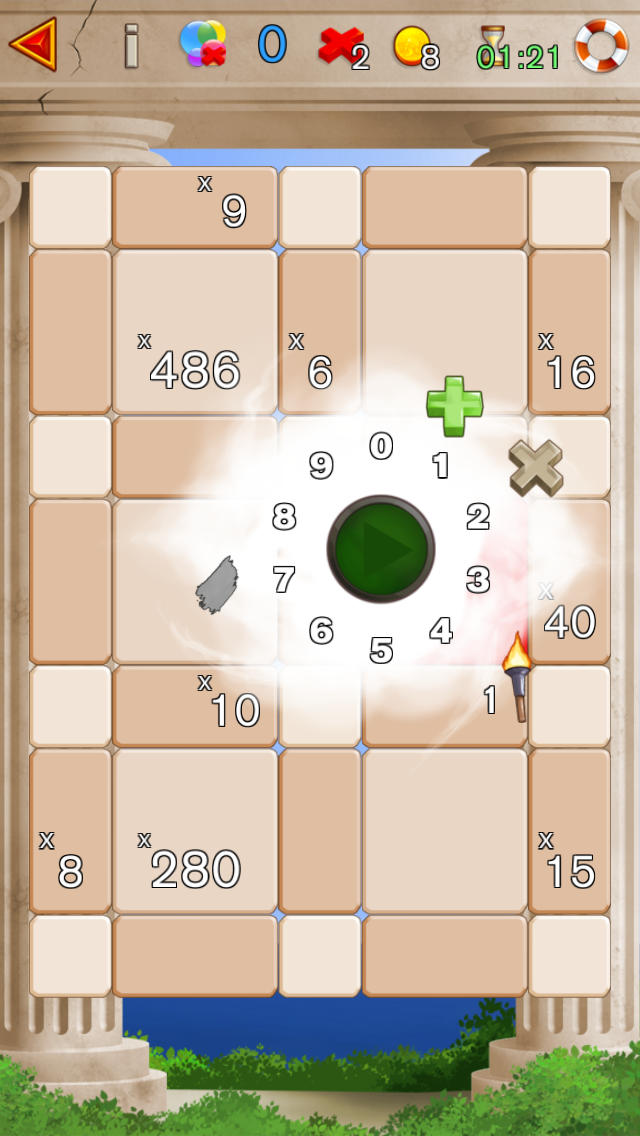
Task: Select digit 8 on the number wheel
Action: point(284,517)
